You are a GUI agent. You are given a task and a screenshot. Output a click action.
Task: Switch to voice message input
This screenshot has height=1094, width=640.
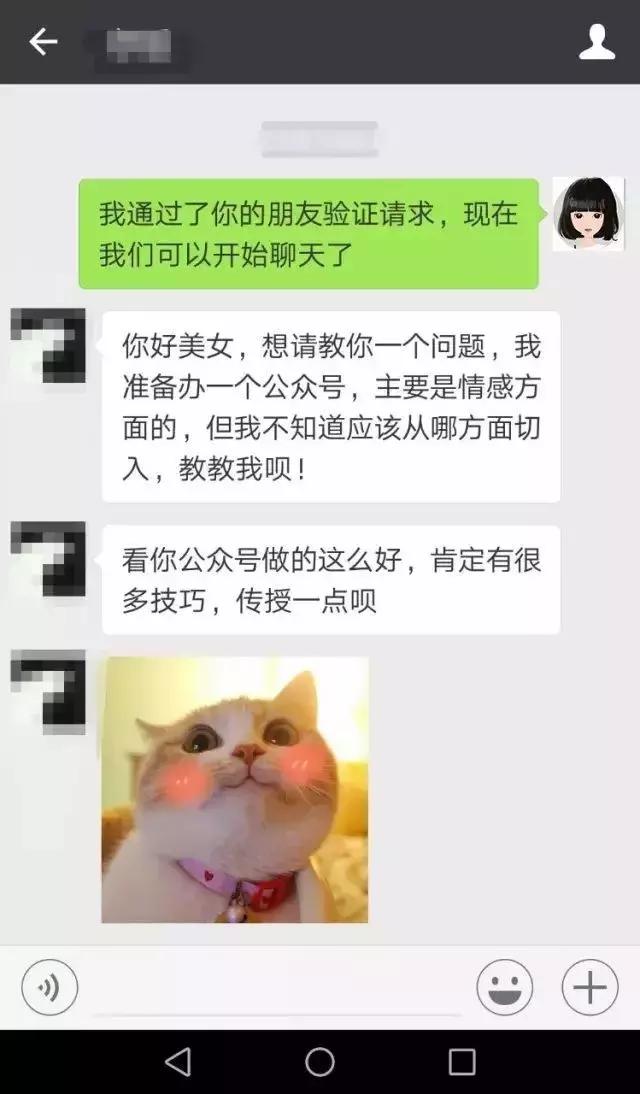point(49,988)
